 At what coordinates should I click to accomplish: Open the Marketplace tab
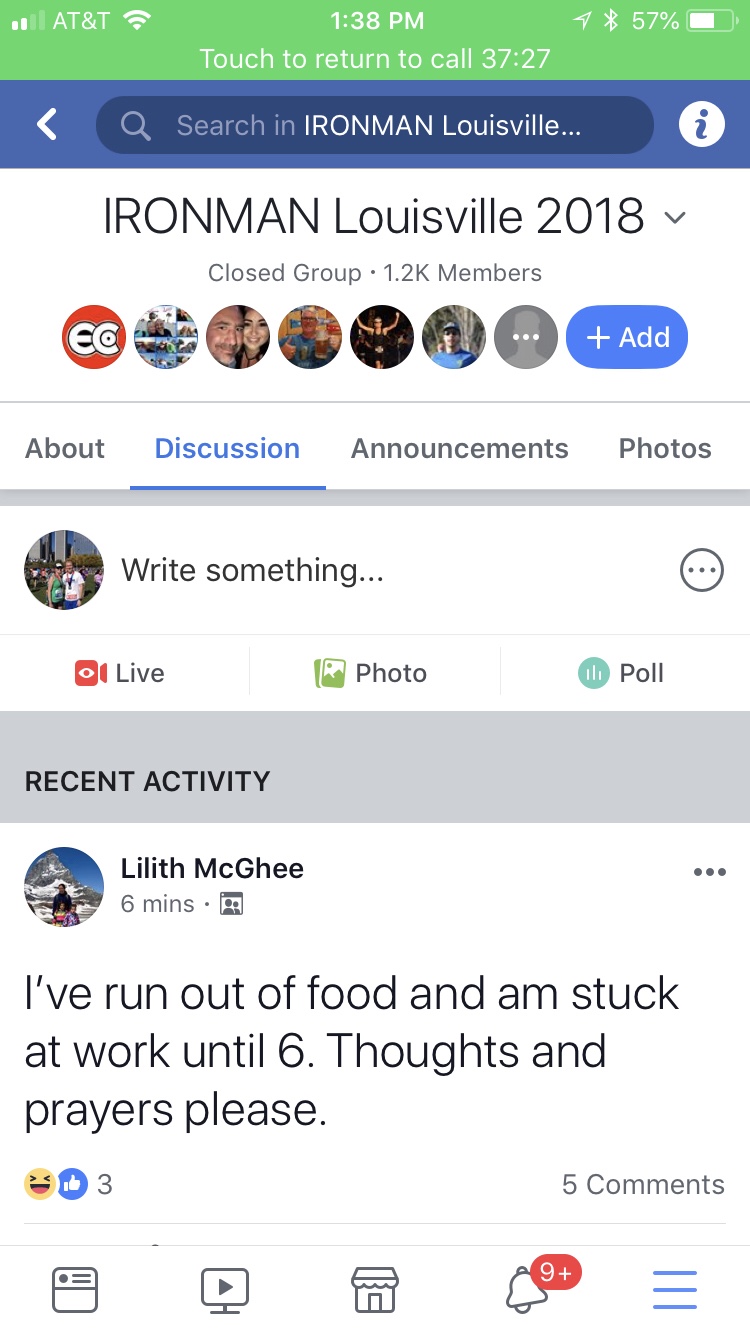coord(375,1288)
